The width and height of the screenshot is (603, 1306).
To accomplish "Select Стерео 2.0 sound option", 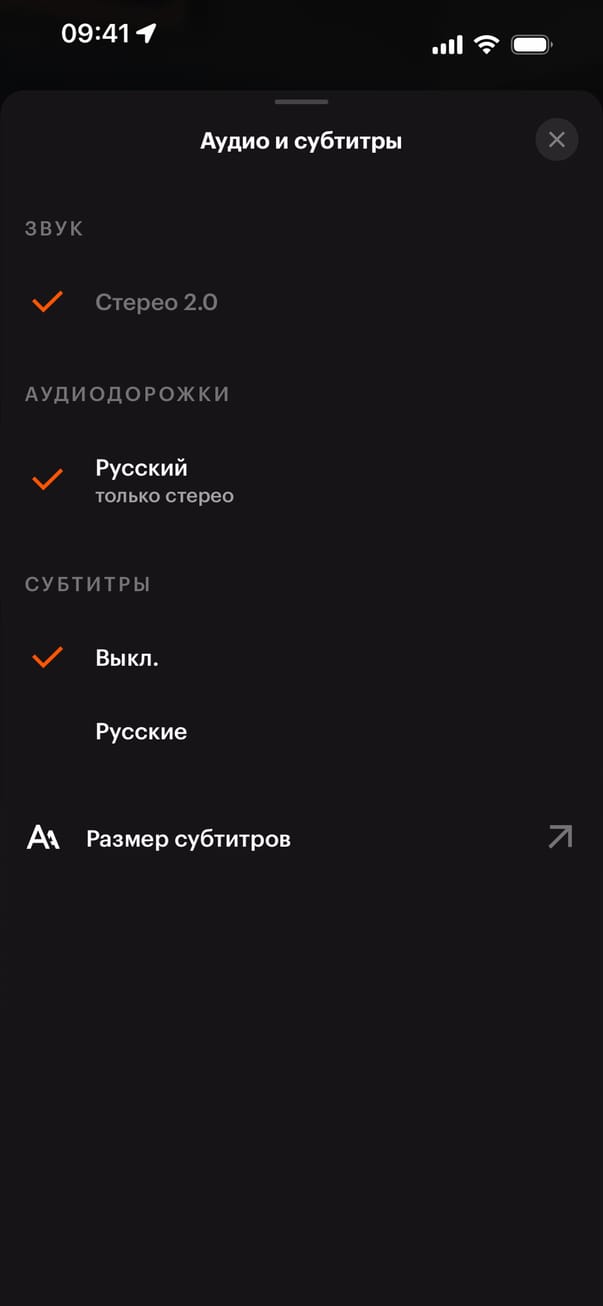I will [x=156, y=302].
